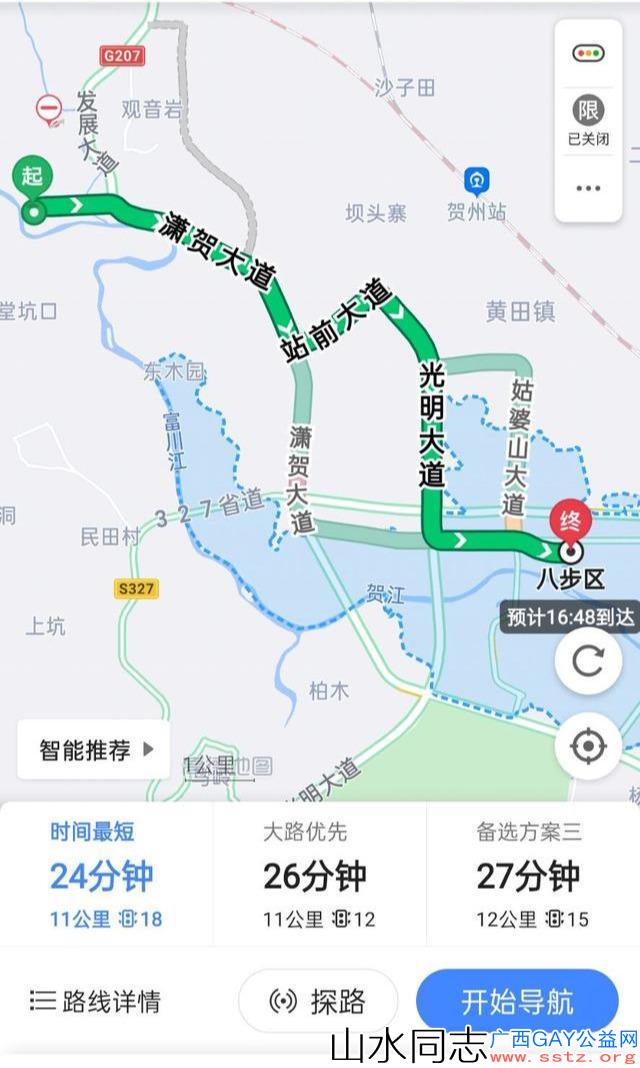640x1068 pixels.
Task: Select the 时间最短 24分钟 route
Action: click(106, 875)
